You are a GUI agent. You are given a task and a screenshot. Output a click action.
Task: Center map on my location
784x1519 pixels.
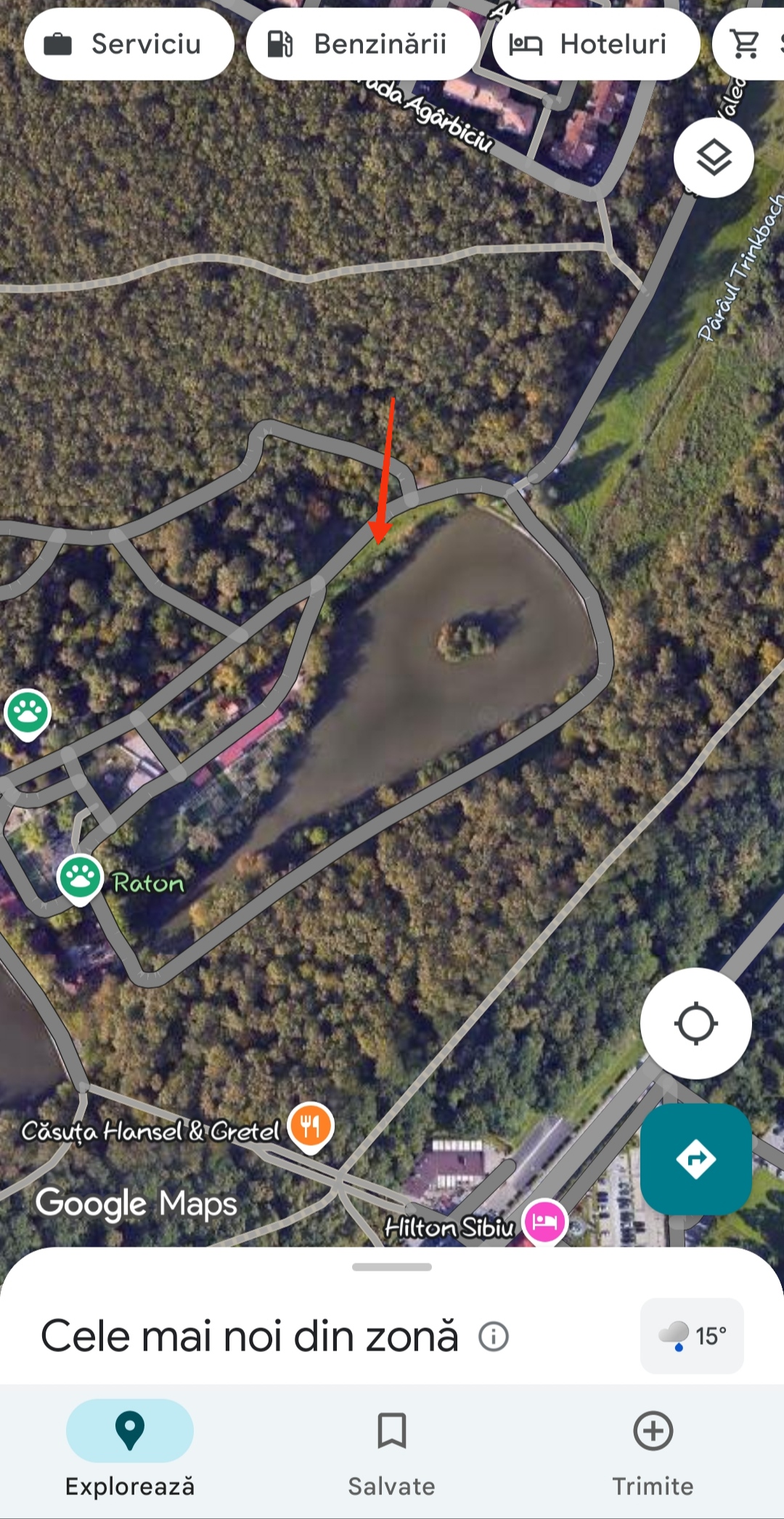[x=695, y=1023]
